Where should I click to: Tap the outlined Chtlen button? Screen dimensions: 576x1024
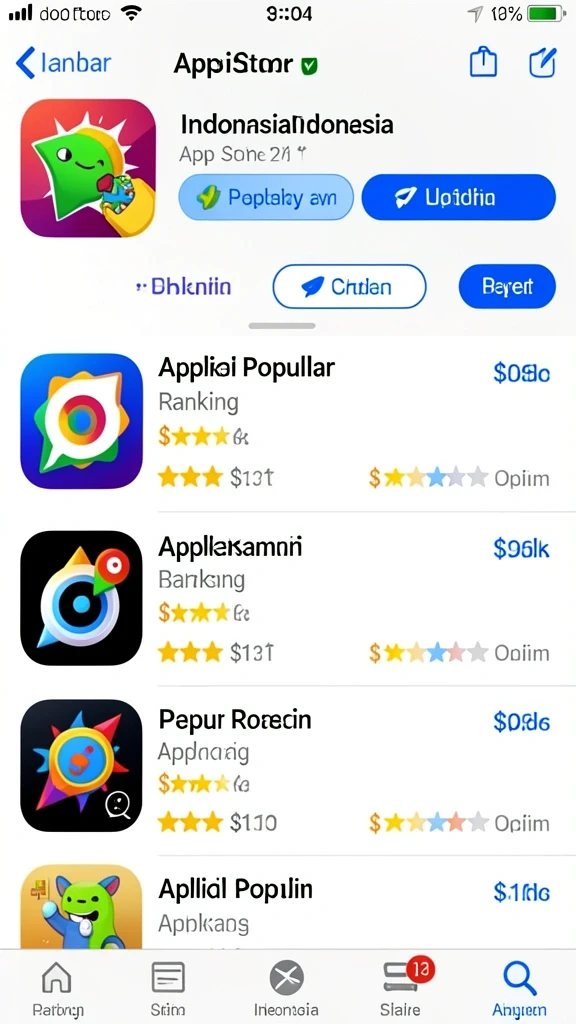click(349, 286)
